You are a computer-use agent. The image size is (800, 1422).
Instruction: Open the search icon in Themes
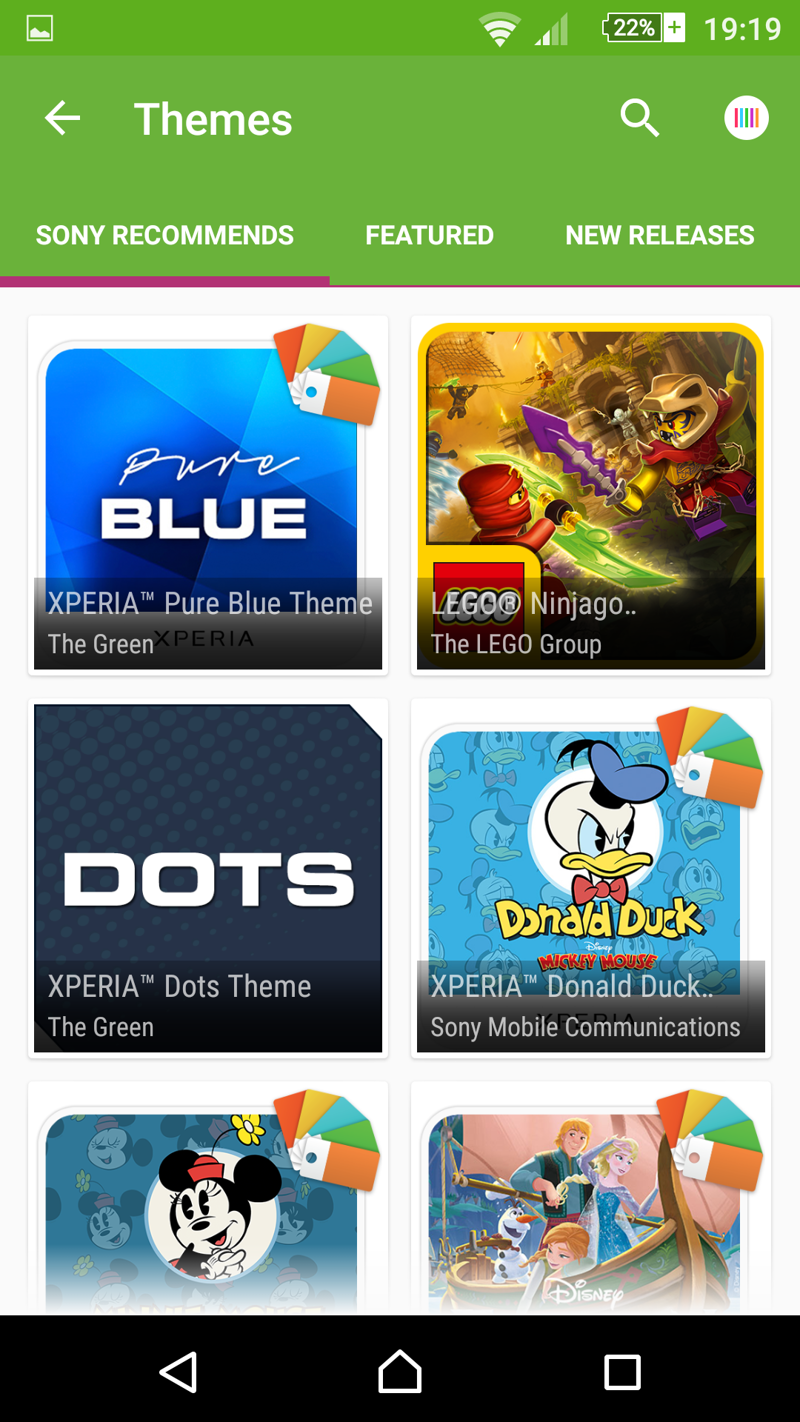(x=639, y=119)
